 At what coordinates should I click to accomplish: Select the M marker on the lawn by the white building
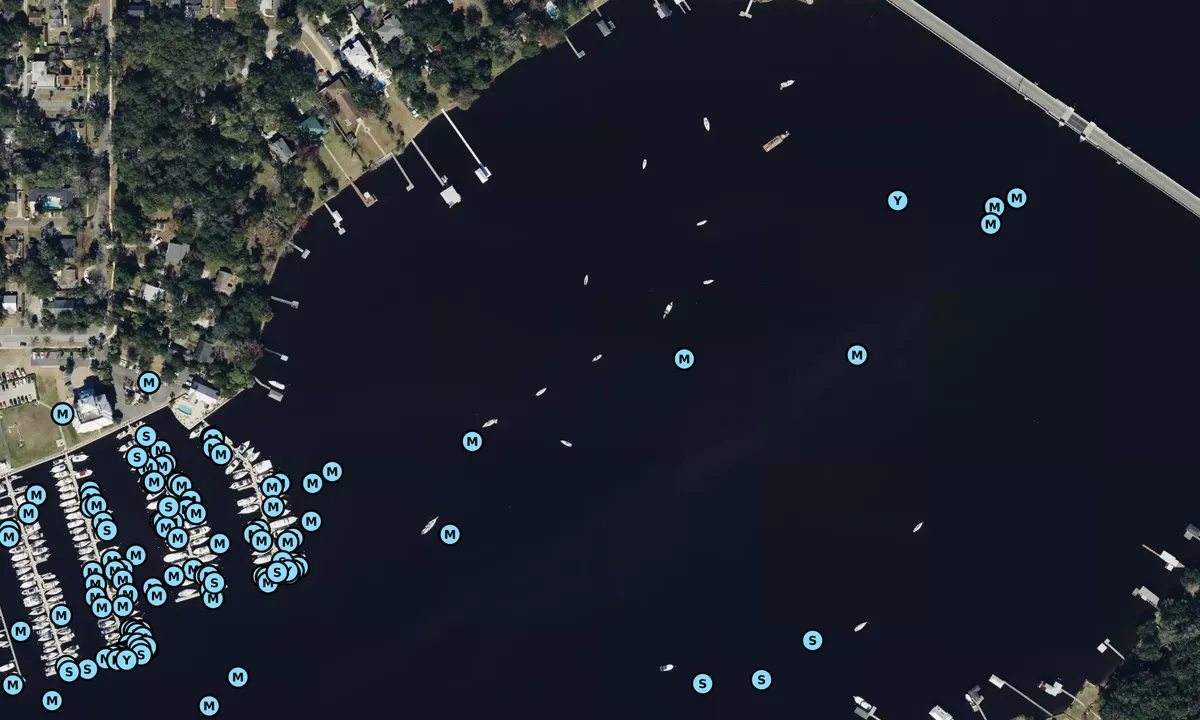pyautogui.click(x=62, y=413)
